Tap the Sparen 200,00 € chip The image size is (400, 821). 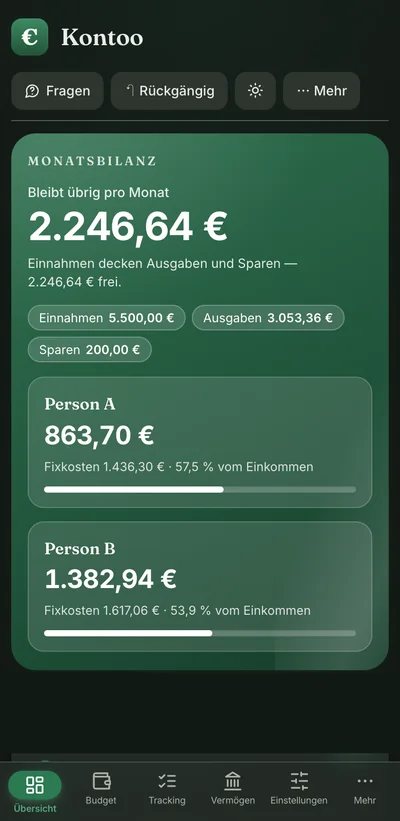pyautogui.click(x=90, y=349)
